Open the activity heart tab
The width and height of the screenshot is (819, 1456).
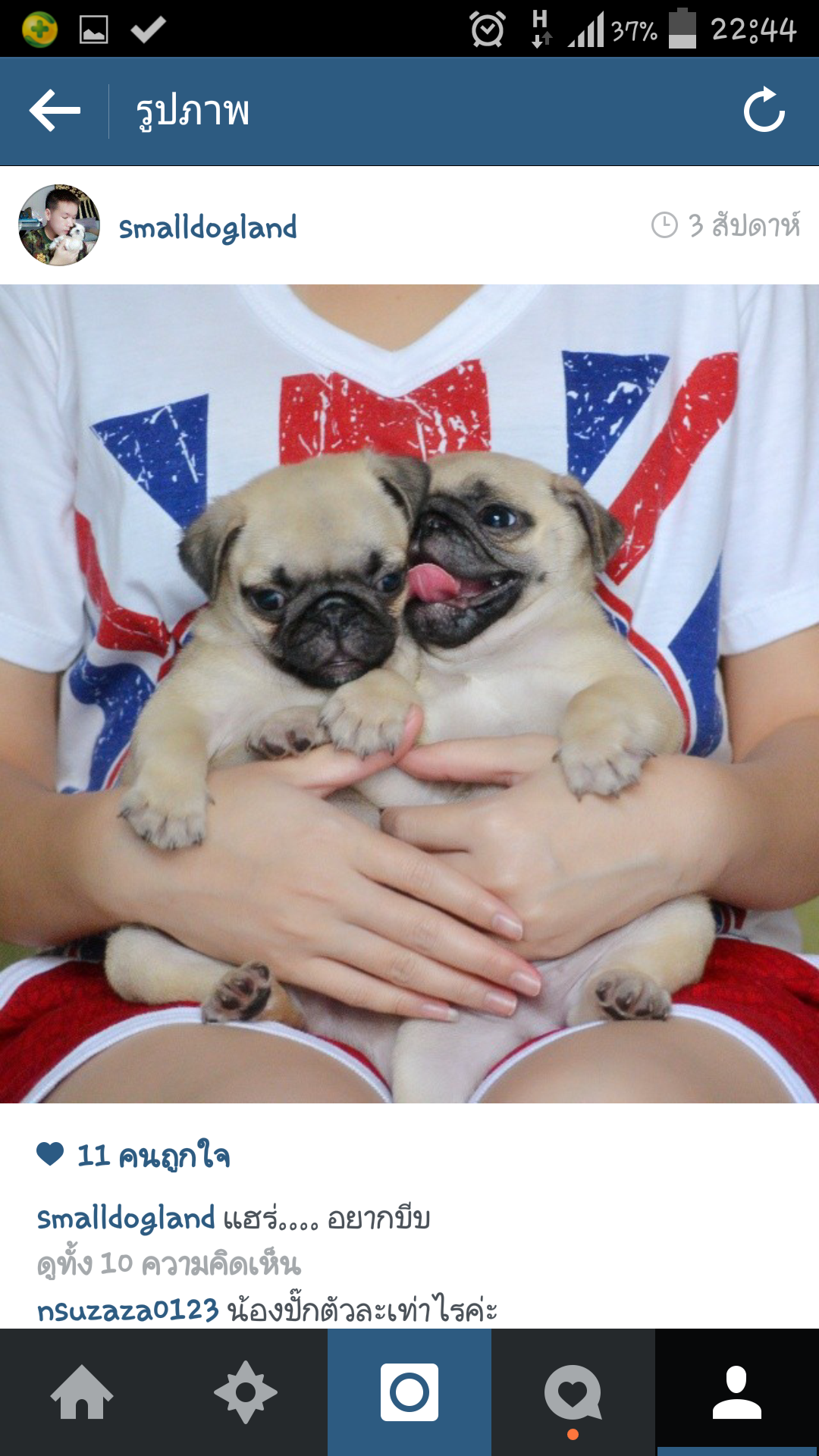[573, 1392]
